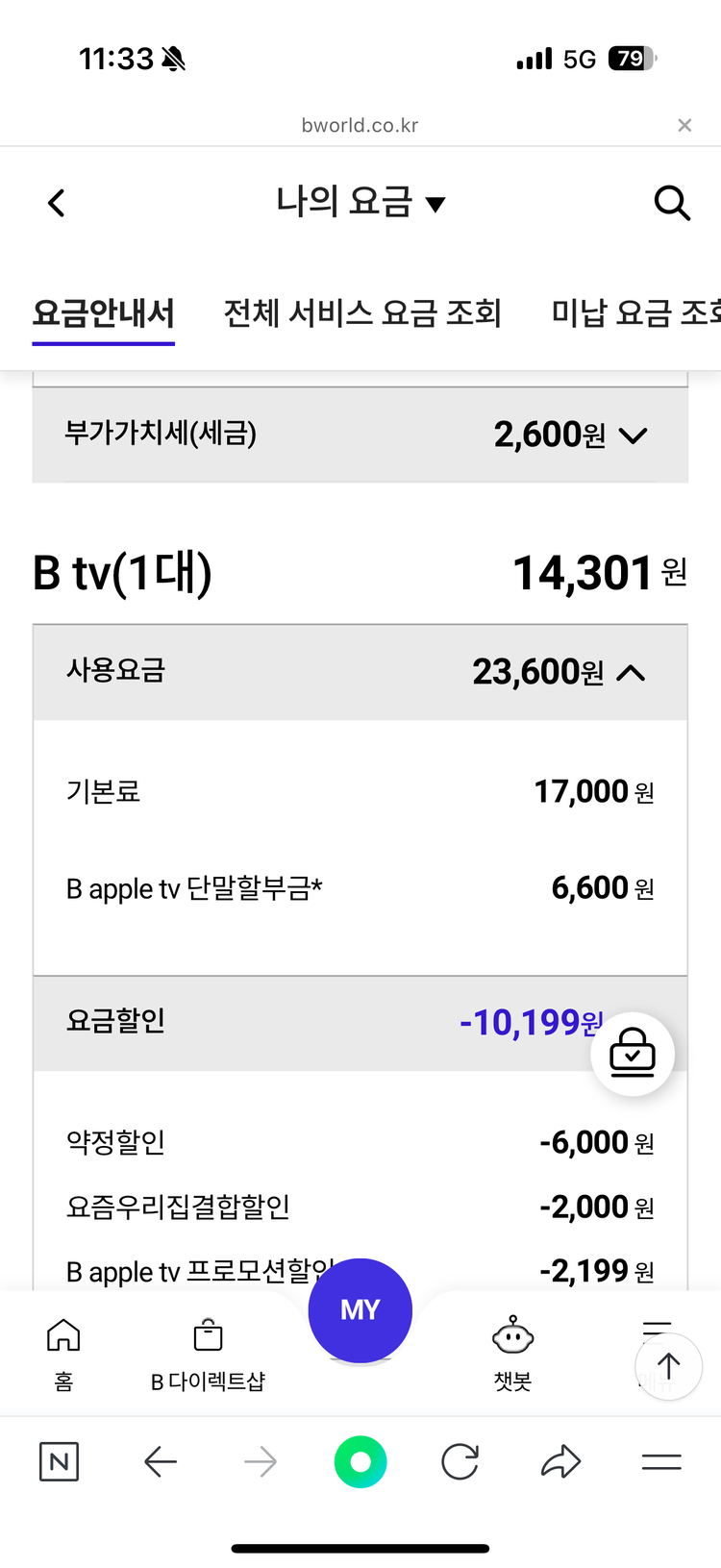Screen dimensions: 721x1568
Task: Tap the floating lock badge near 요금할인
Action: [x=633, y=1054]
